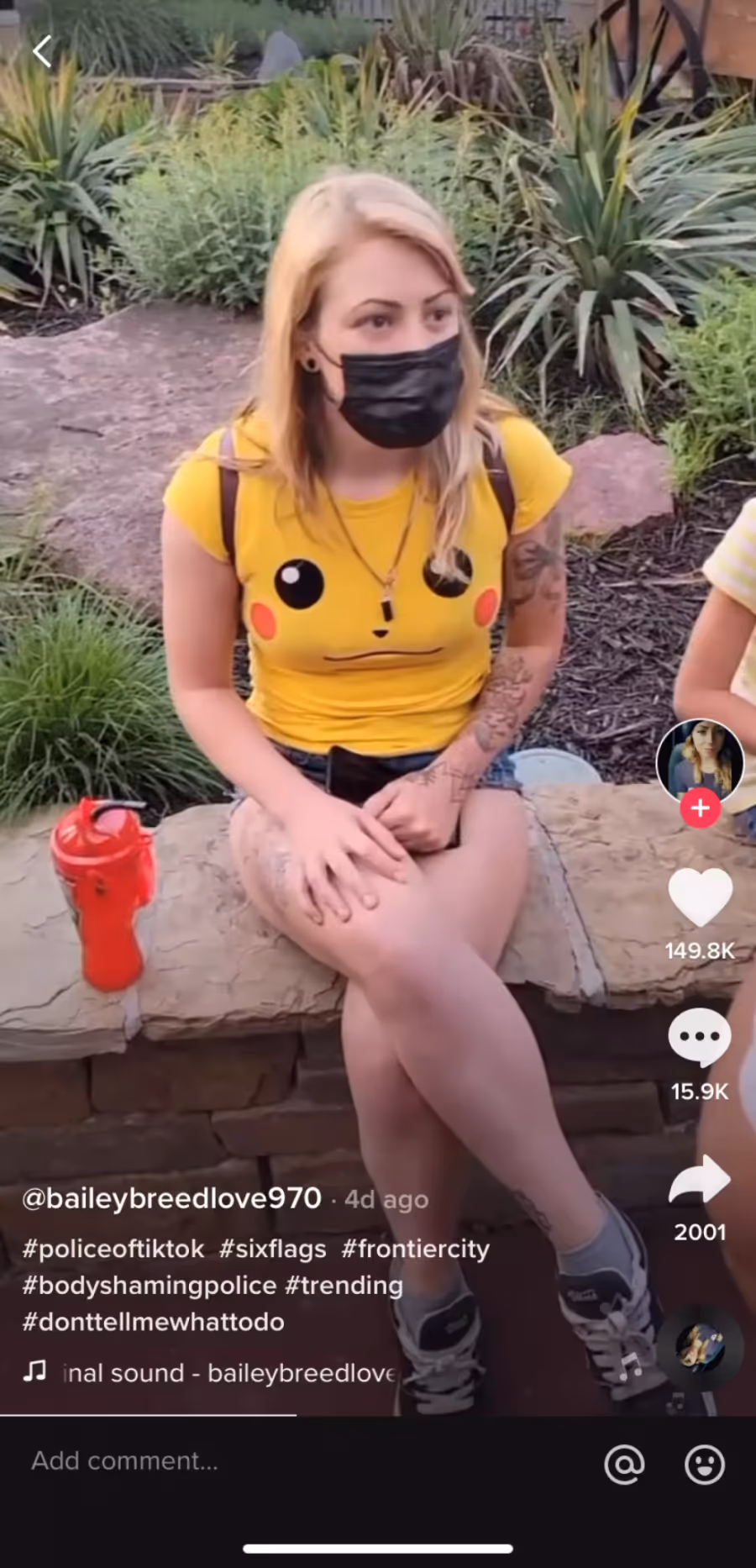756x1568 pixels.
Task: Open the #policeoftiktok hashtag
Action: pos(113,1249)
